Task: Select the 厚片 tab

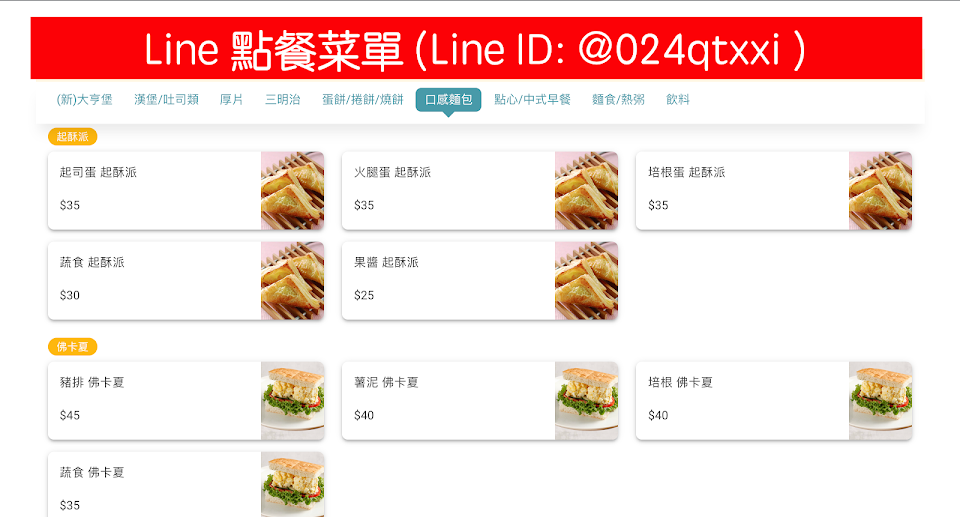Action: click(231, 100)
